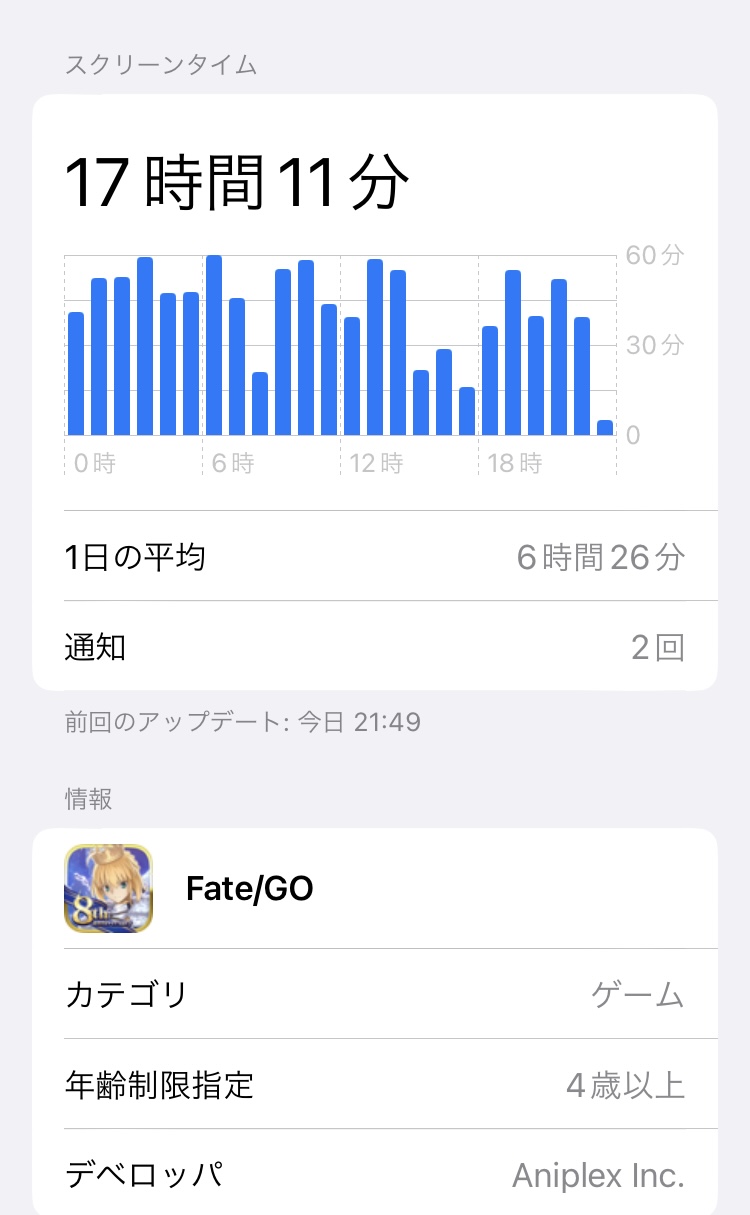Select the 0時 bar in the usage chart

click(x=76, y=374)
